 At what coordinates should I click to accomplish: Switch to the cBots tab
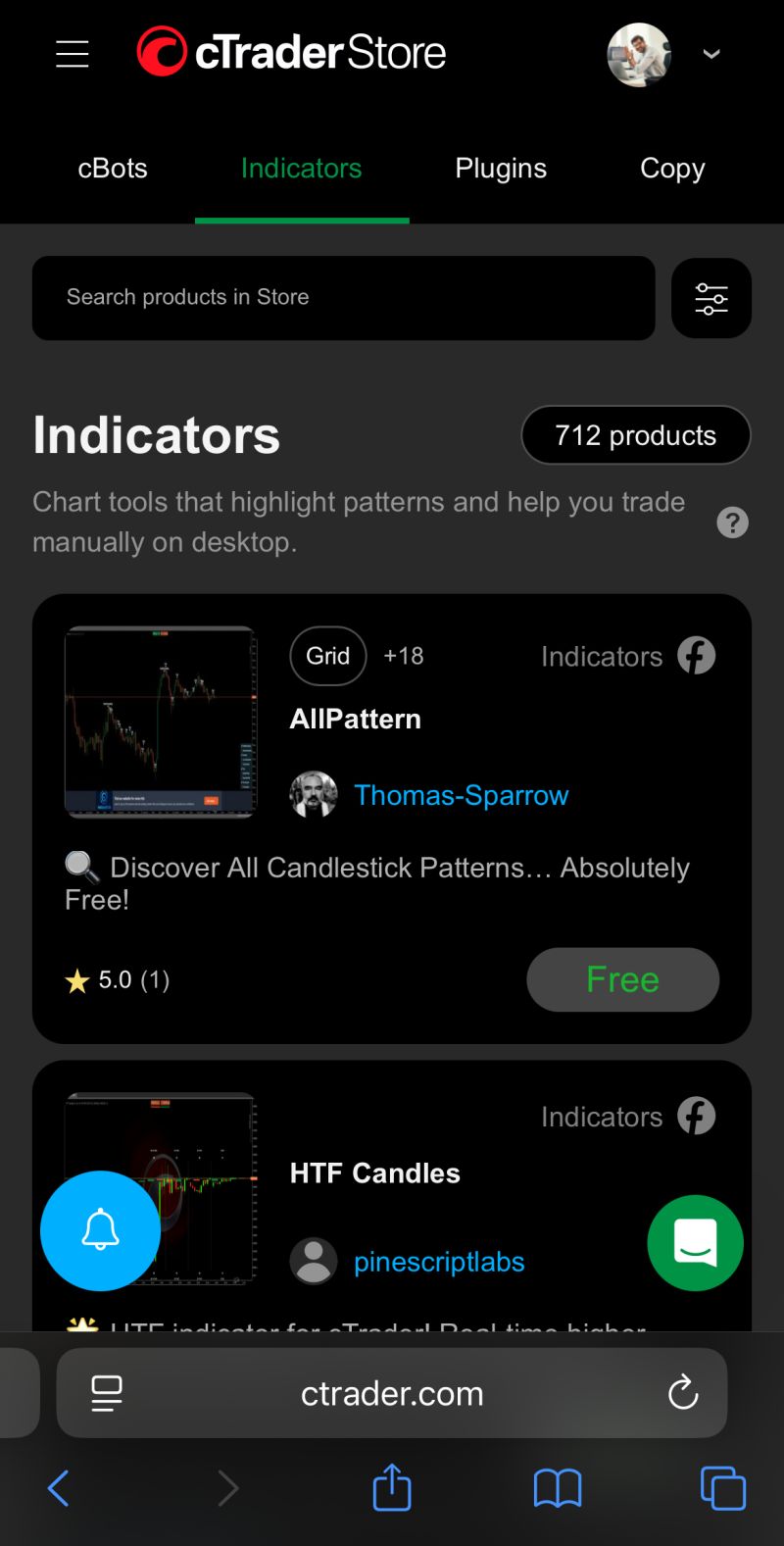point(113,168)
